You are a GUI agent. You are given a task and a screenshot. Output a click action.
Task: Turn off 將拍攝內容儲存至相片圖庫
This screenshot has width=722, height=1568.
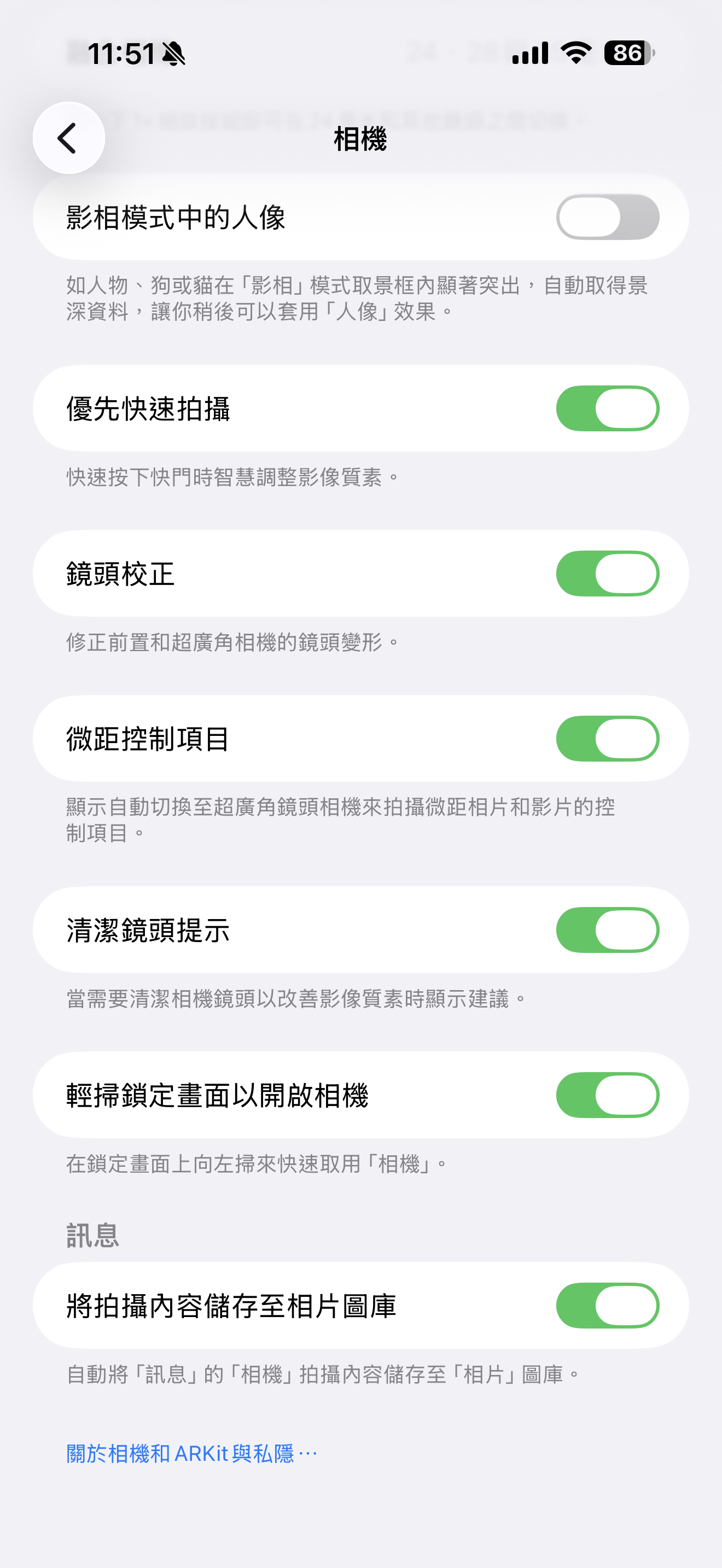(x=607, y=1306)
